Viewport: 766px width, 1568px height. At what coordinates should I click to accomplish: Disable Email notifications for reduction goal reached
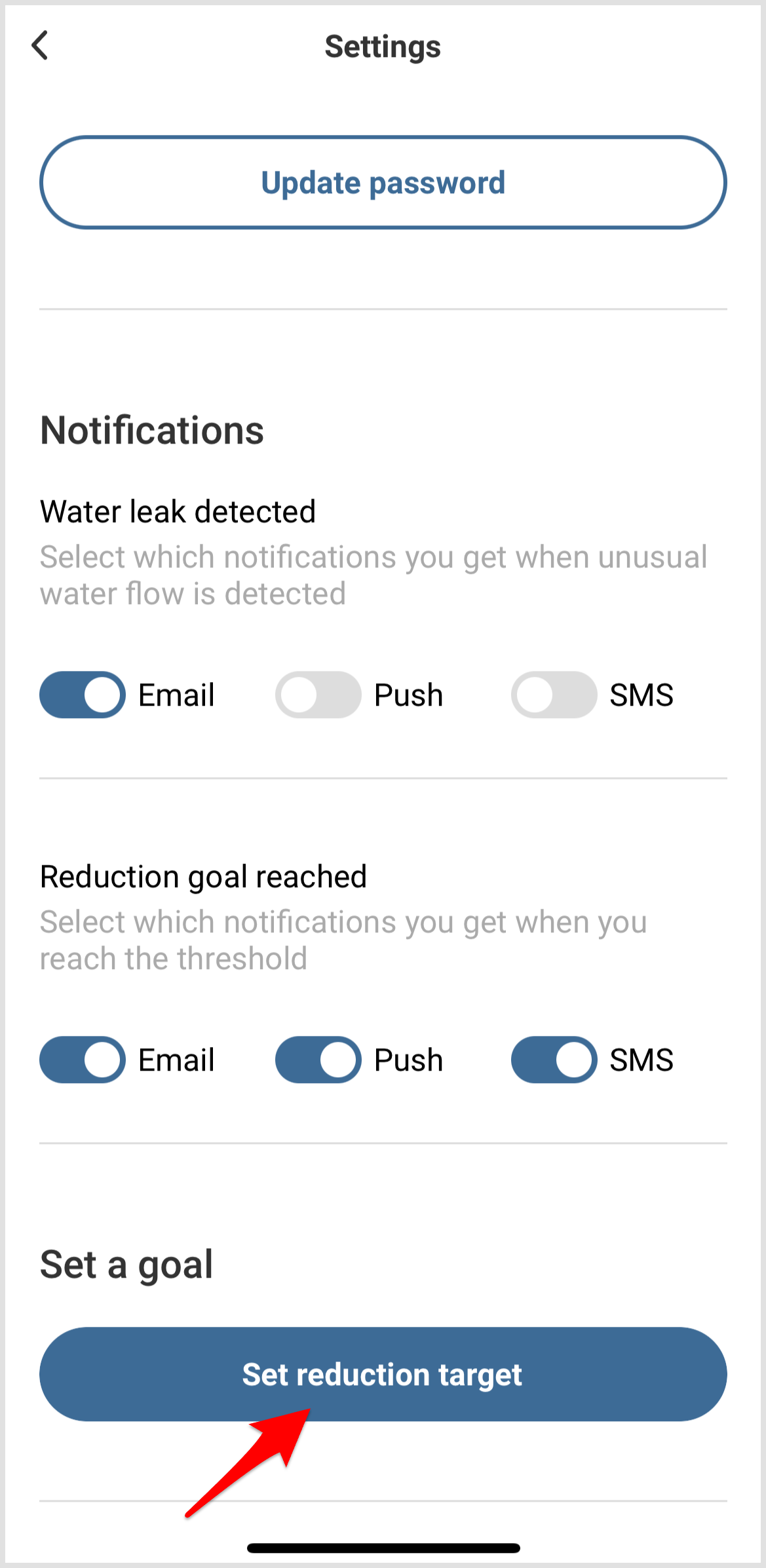[x=82, y=1059]
